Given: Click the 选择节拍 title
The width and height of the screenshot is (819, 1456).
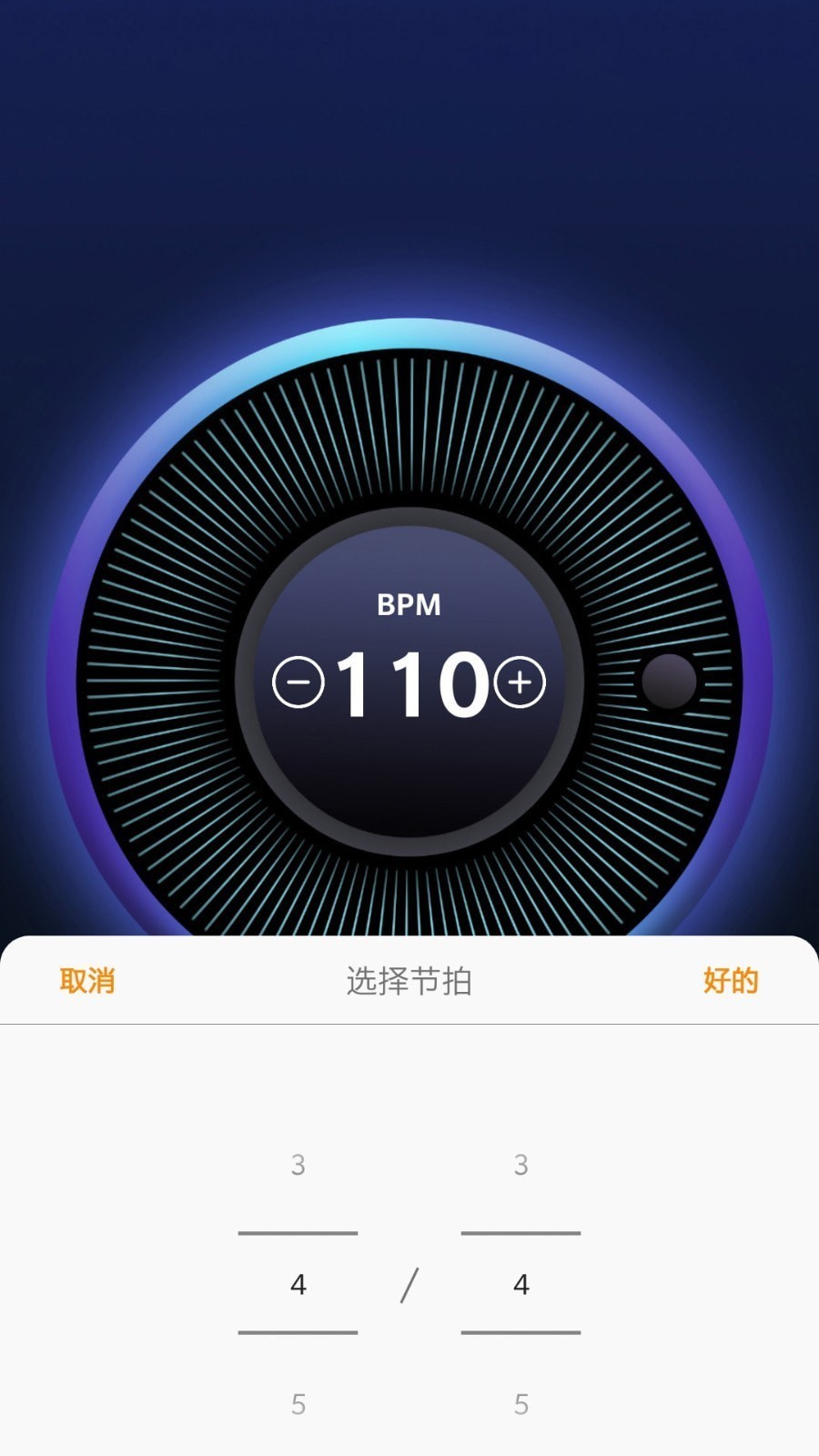Looking at the screenshot, I should pyautogui.click(x=409, y=981).
